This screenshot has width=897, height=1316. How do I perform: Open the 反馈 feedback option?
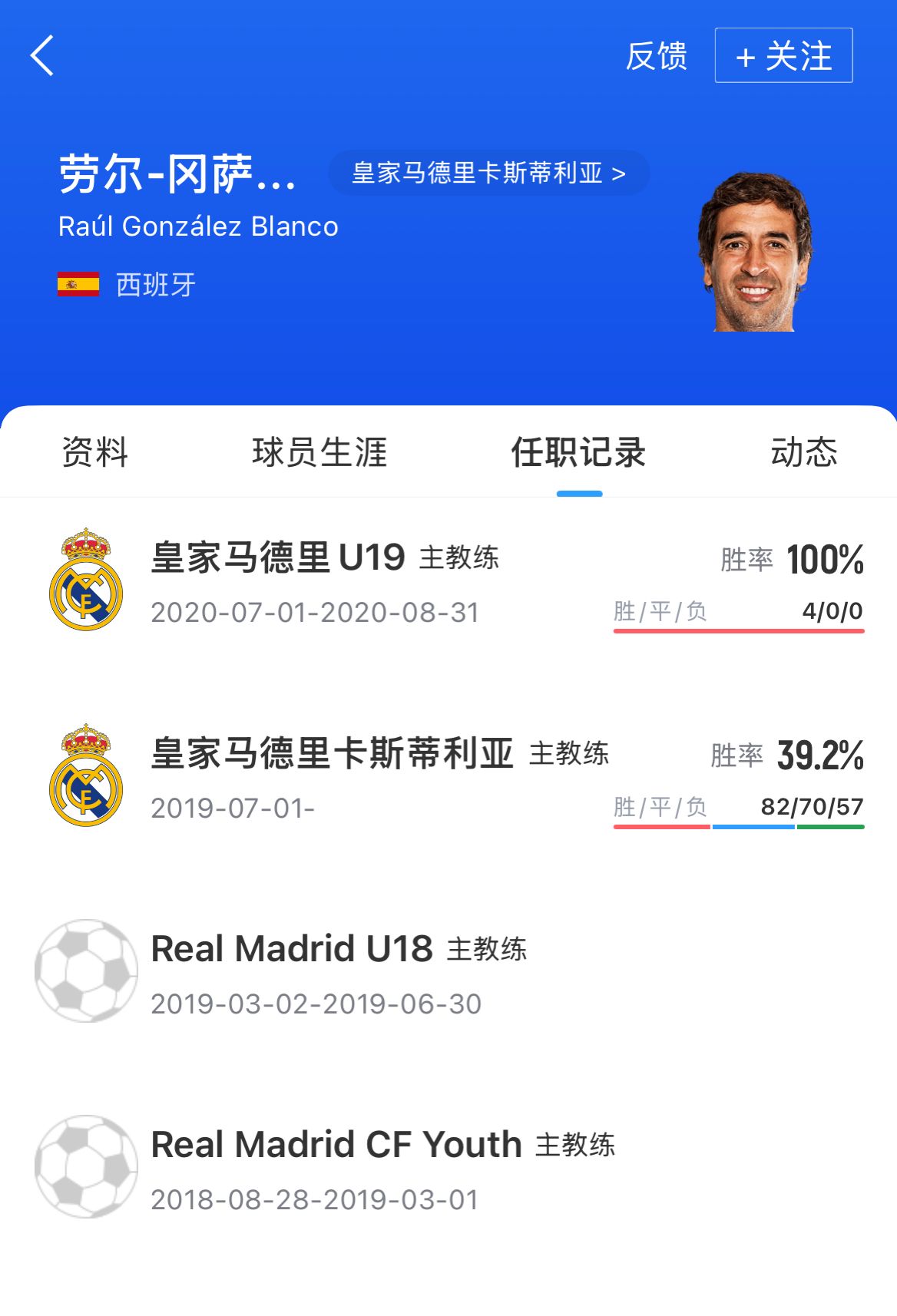[656, 56]
